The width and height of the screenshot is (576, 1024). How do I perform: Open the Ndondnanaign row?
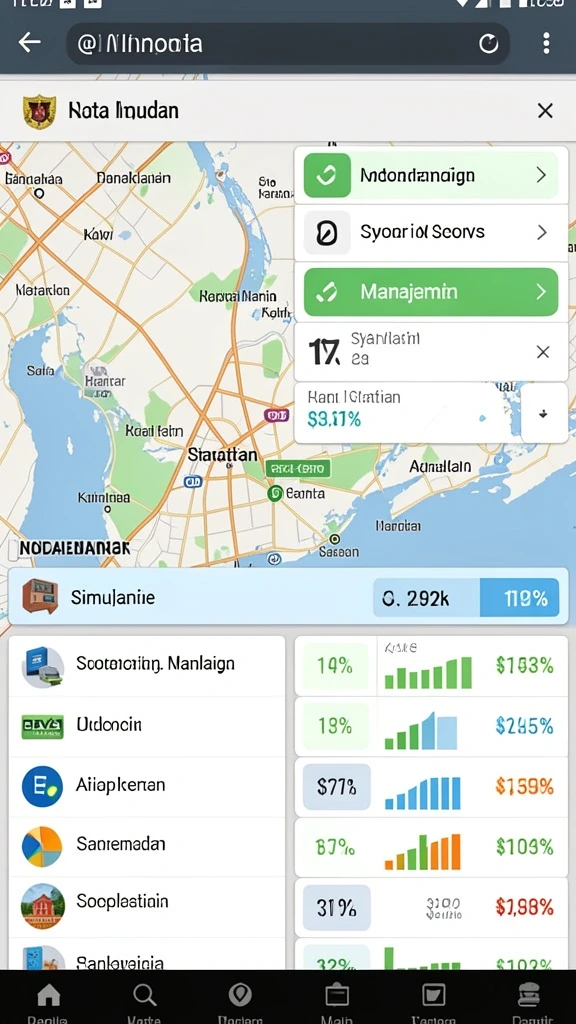431,175
